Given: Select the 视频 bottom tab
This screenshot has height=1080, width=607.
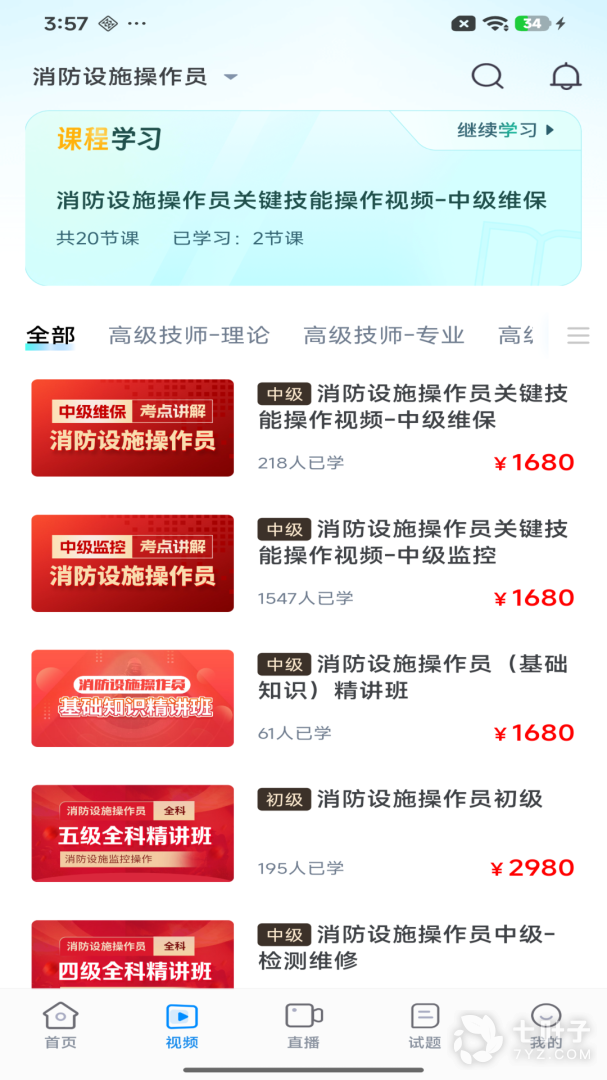Looking at the screenshot, I should 182,1026.
